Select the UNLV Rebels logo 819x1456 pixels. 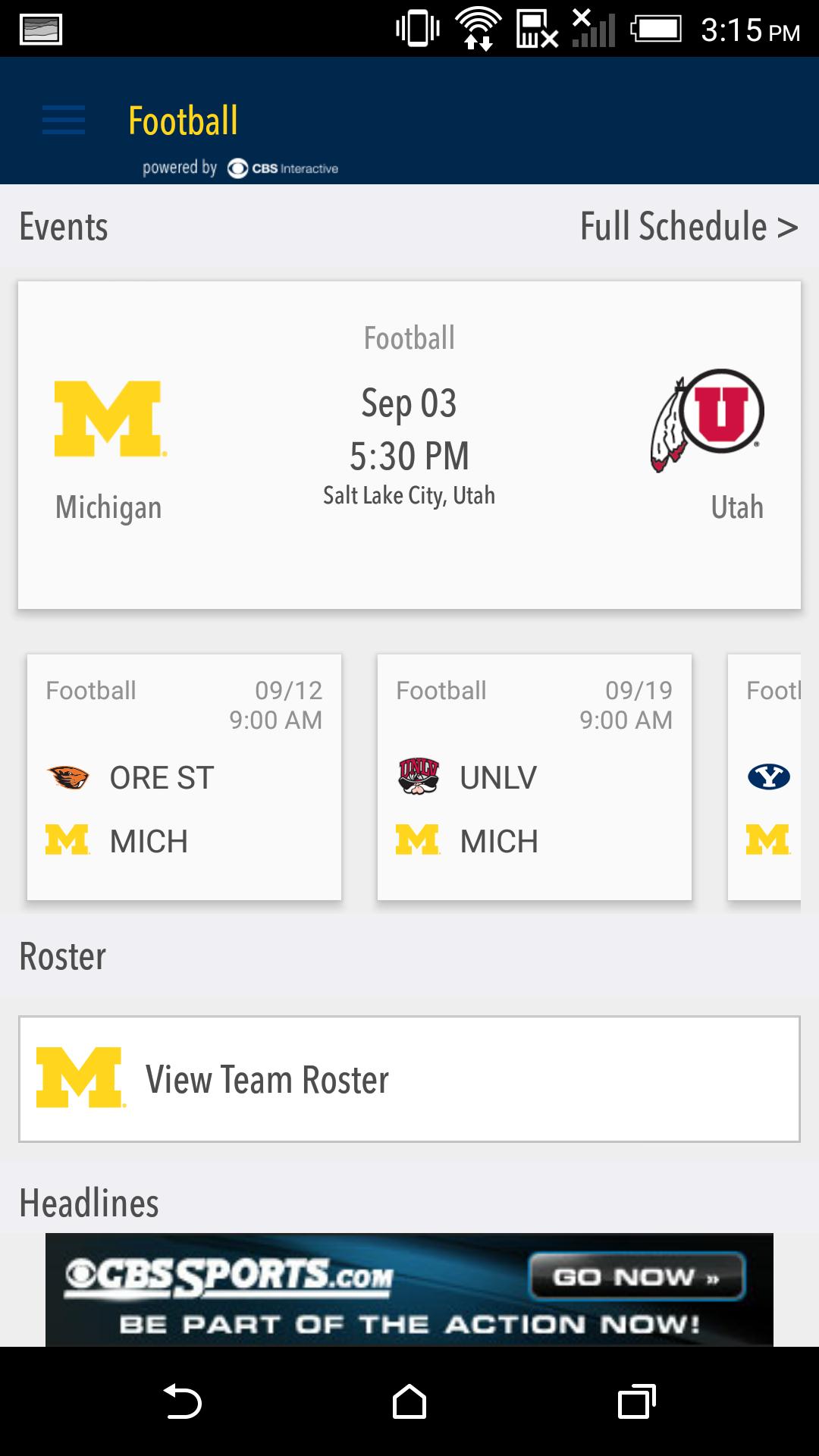(418, 776)
